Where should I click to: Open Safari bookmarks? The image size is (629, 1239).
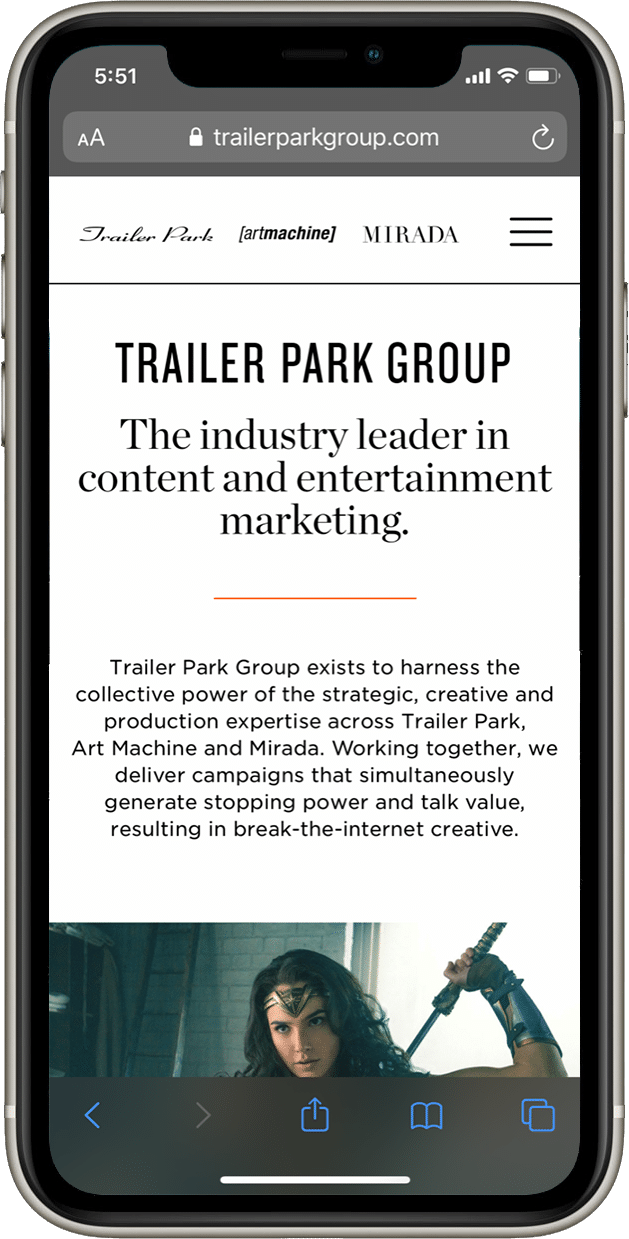pyautogui.click(x=427, y=1115)
